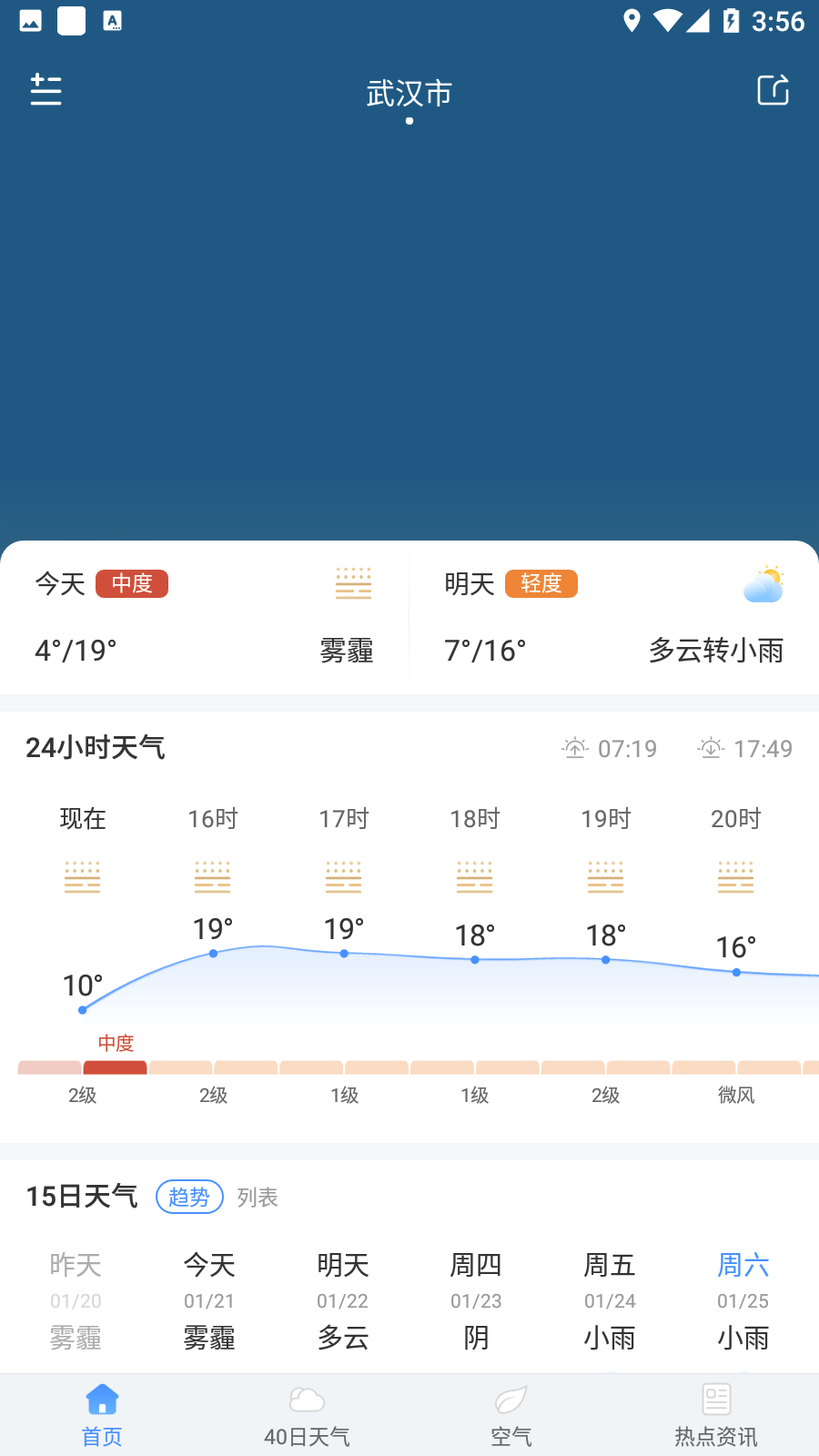The height and width of the screenshot is (1456, 819).
Task: Switch the 15日天气 view to 列表
Action: 258,1198
